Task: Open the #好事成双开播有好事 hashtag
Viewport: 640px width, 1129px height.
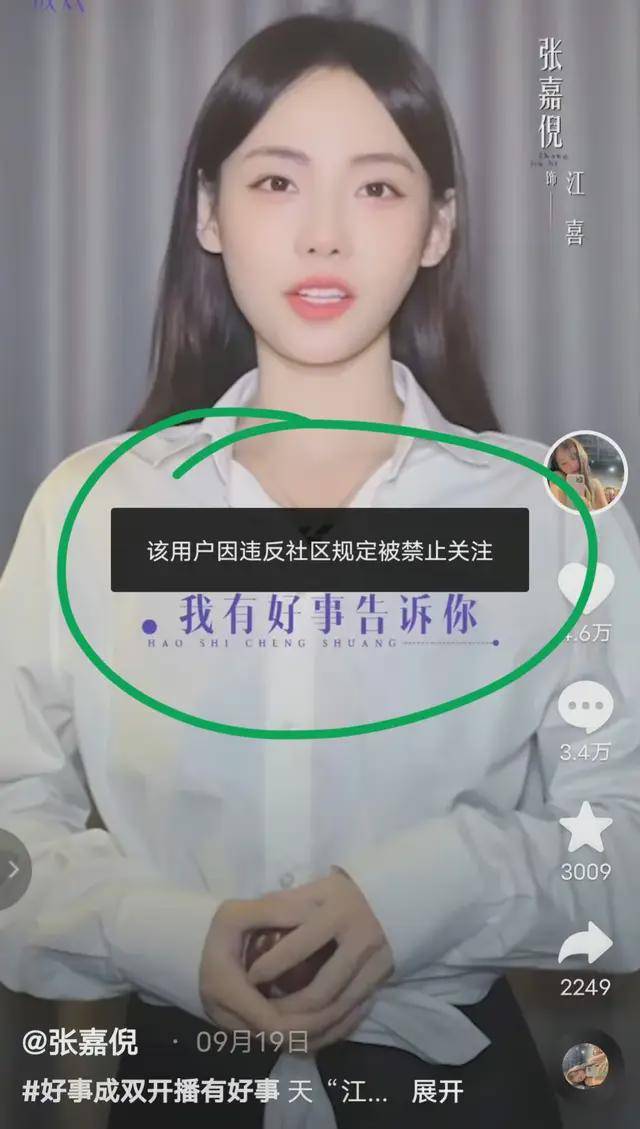Action: (150, 1091)
